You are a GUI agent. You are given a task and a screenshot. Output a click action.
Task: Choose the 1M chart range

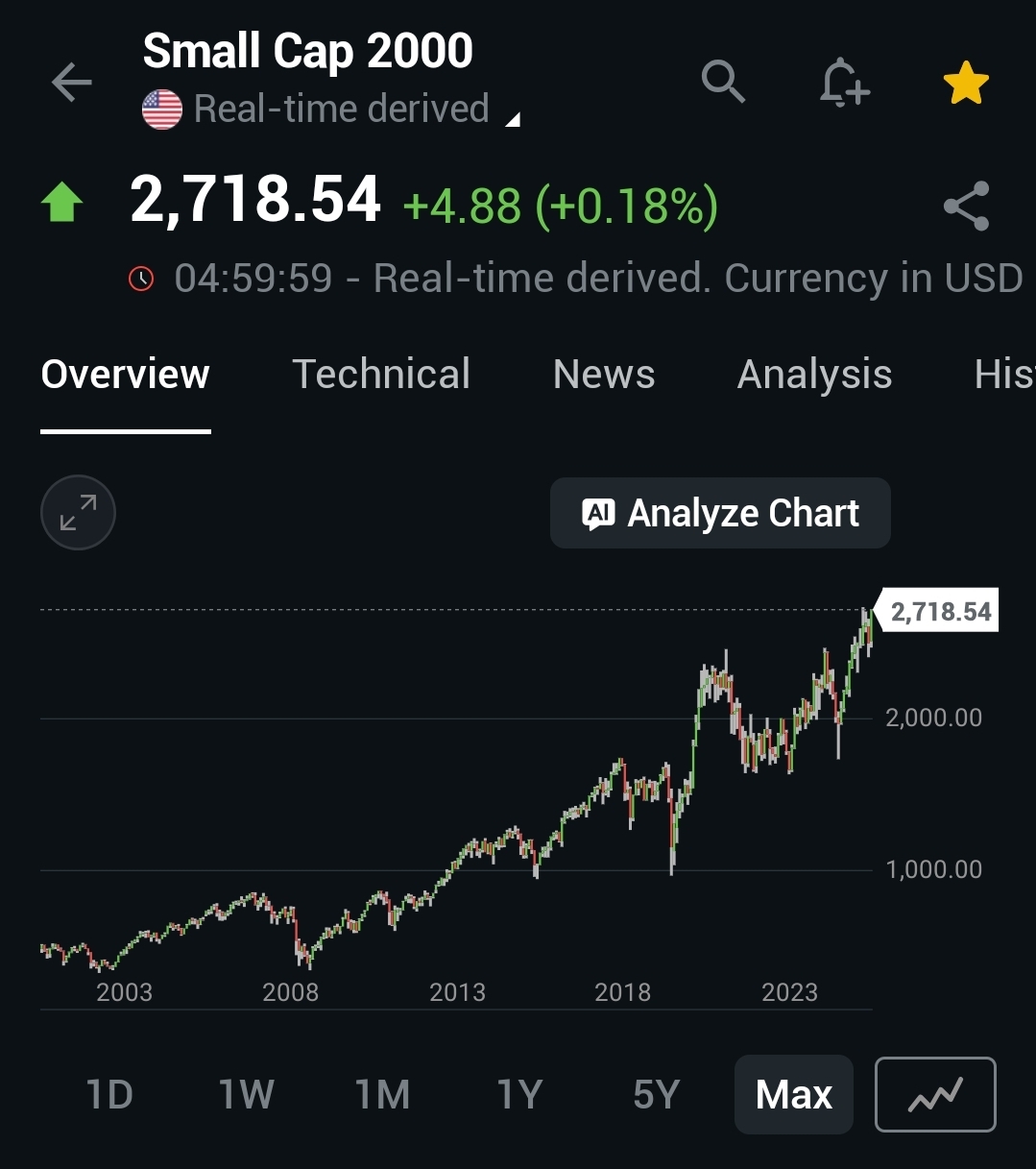[x=382, y=1094]
